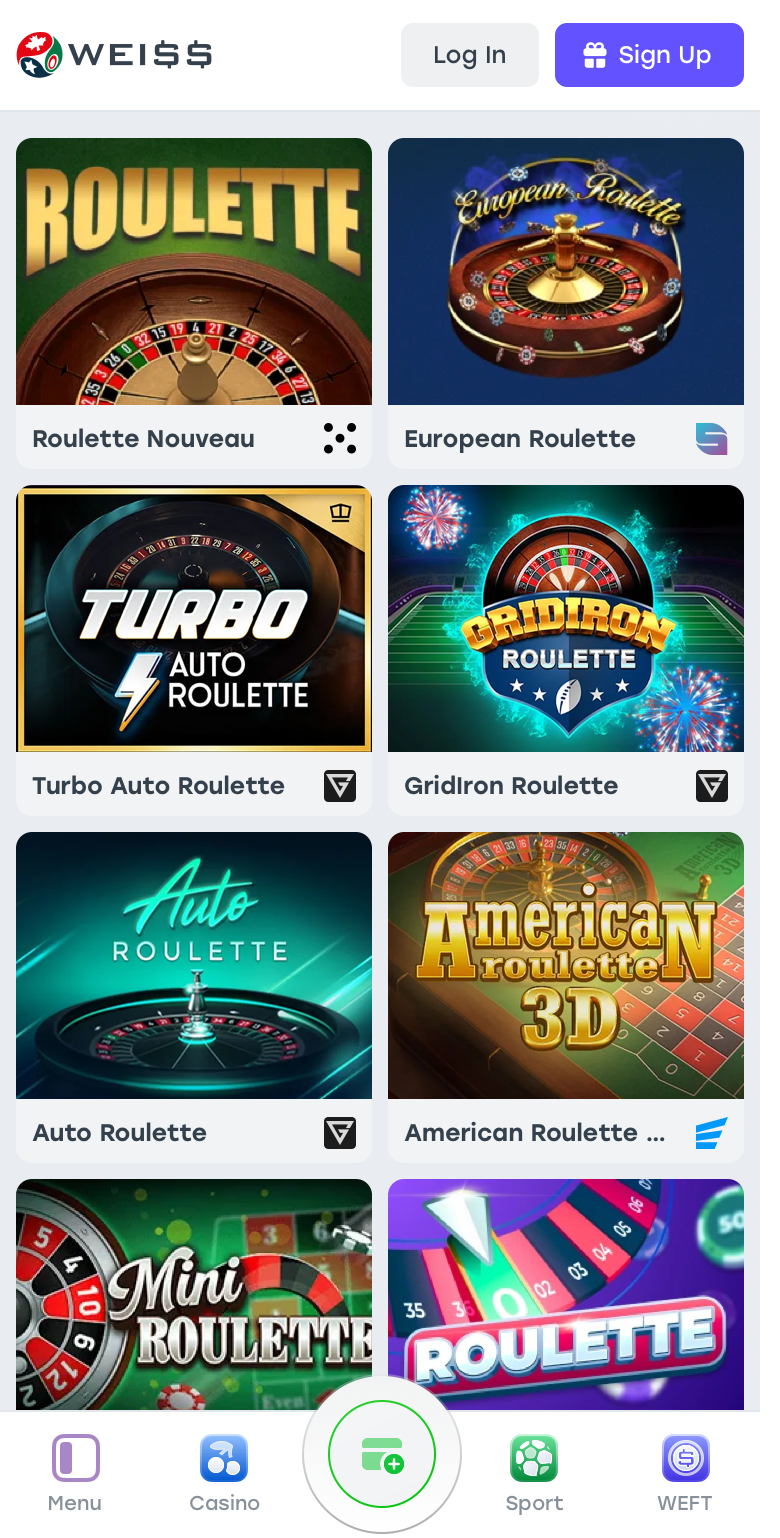Viewport: 780px width, 1538px height.
Task: Open the purple Roulette game tile
Action: 566,1294
